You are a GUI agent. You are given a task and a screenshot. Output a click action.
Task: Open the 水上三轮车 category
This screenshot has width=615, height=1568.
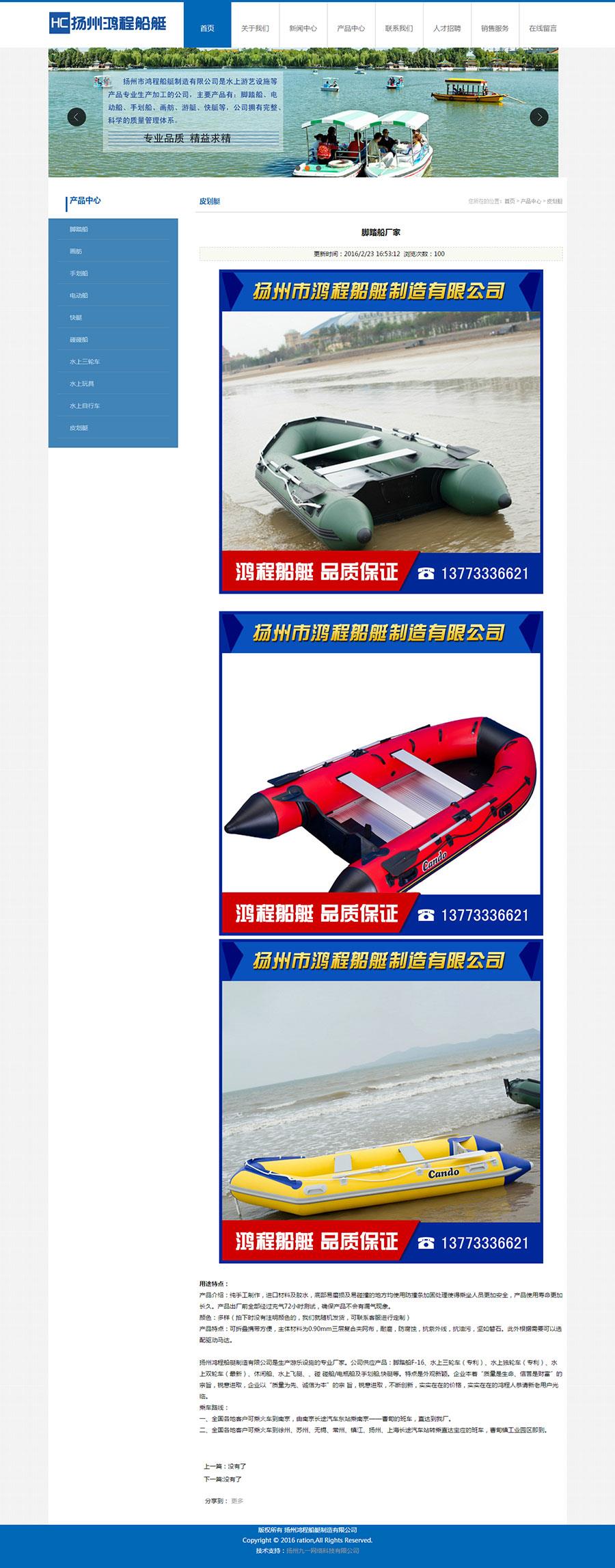pos(85,362)
